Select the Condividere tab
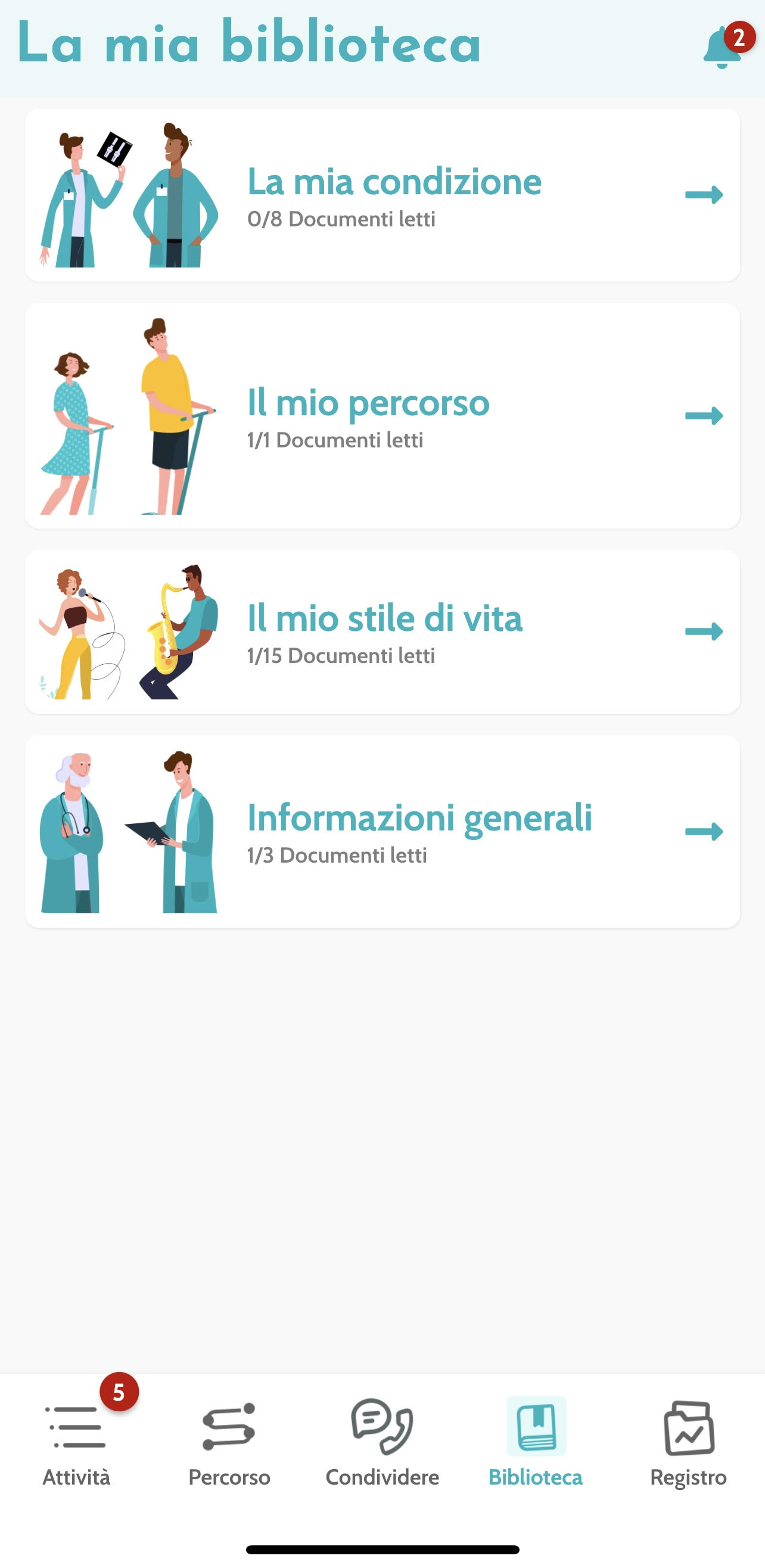 (x=382, y=1444)
